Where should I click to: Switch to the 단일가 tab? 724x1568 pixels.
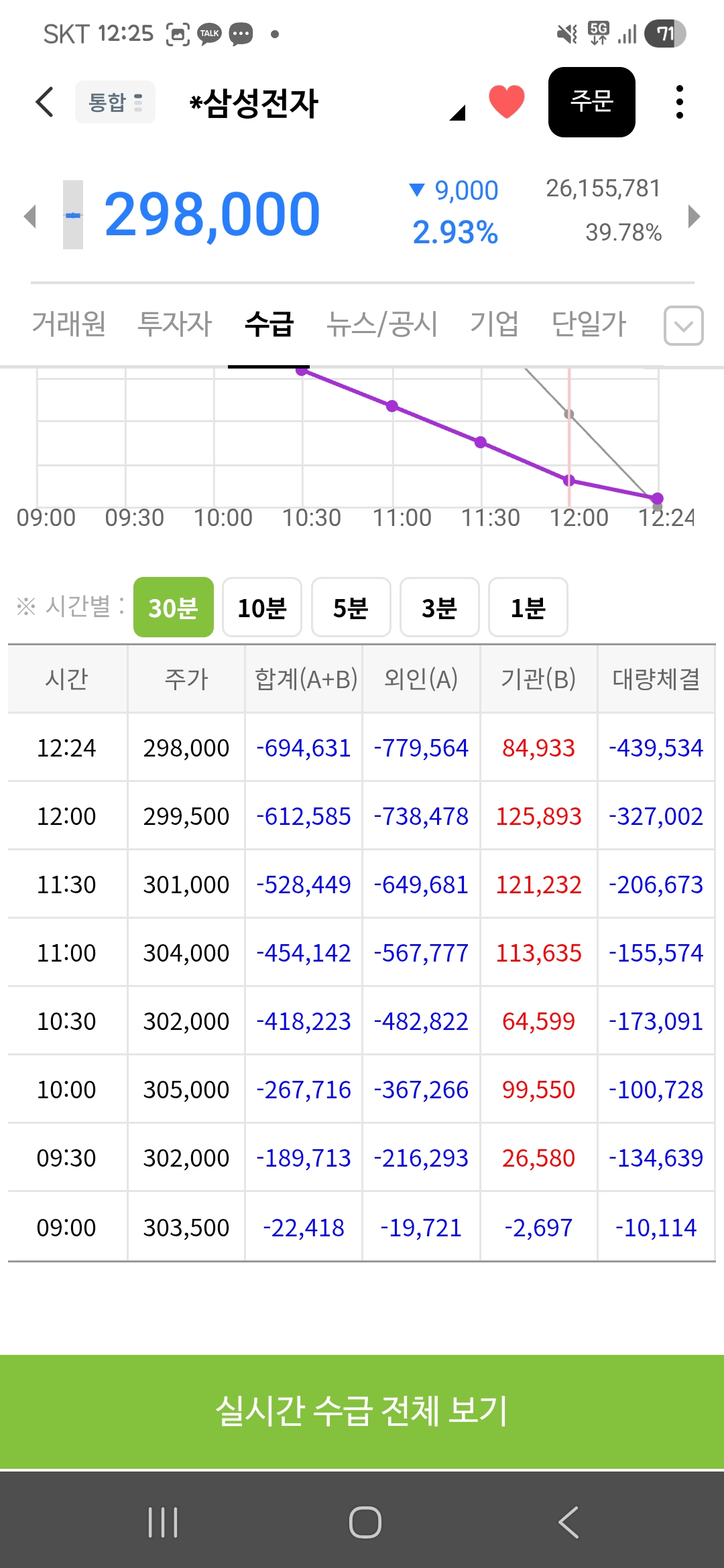click(589, 324)
